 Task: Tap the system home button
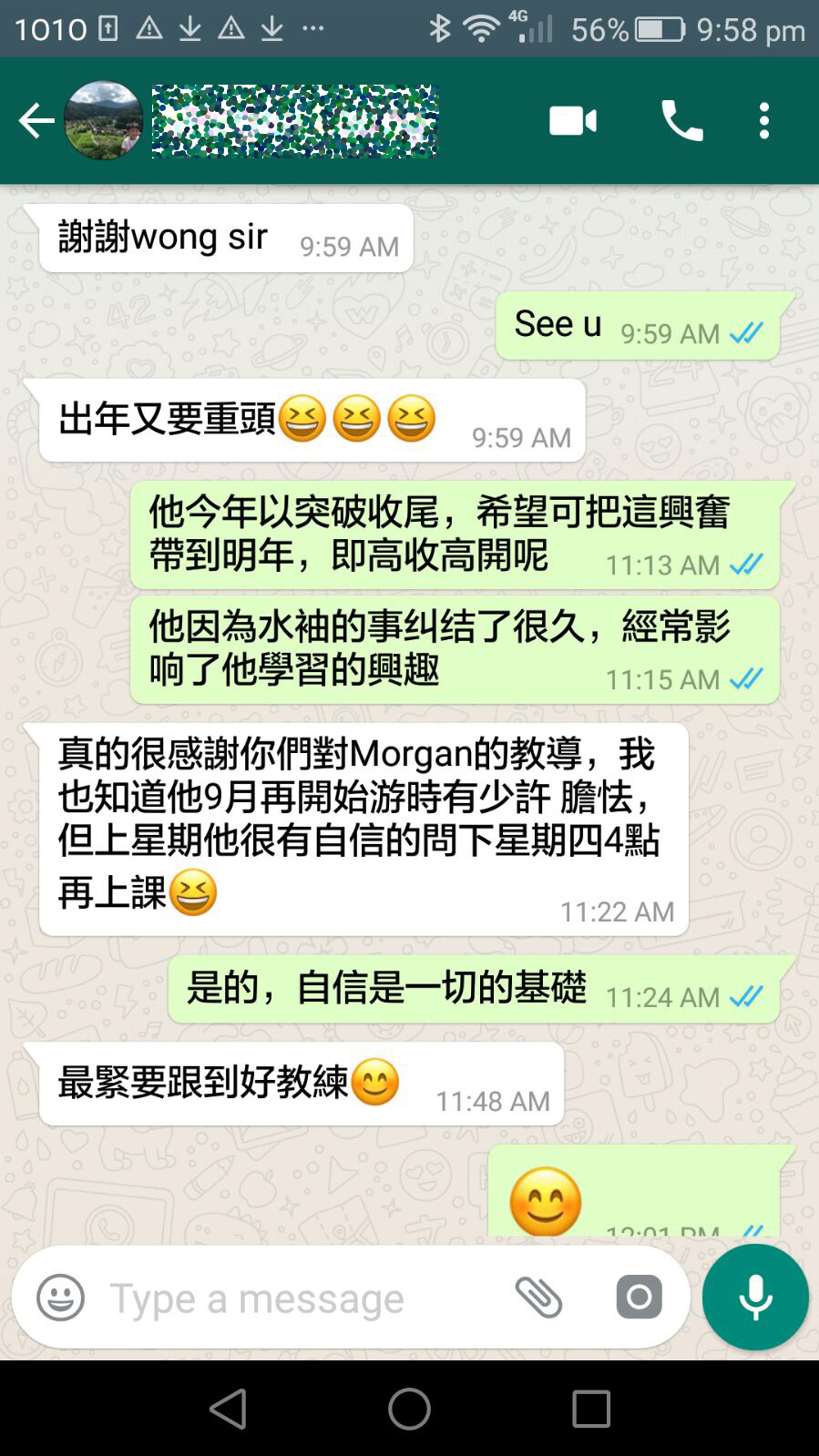point(409,1409)
